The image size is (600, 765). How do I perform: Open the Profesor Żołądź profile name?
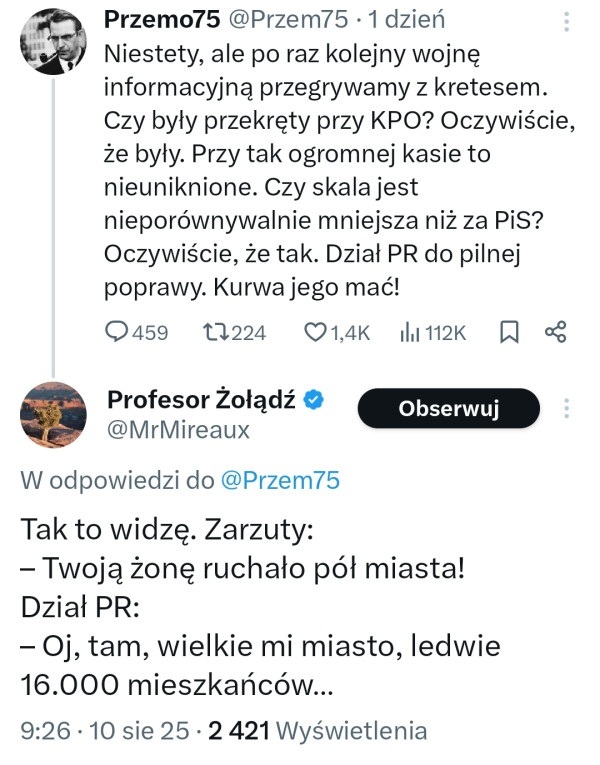pos(201,400)
